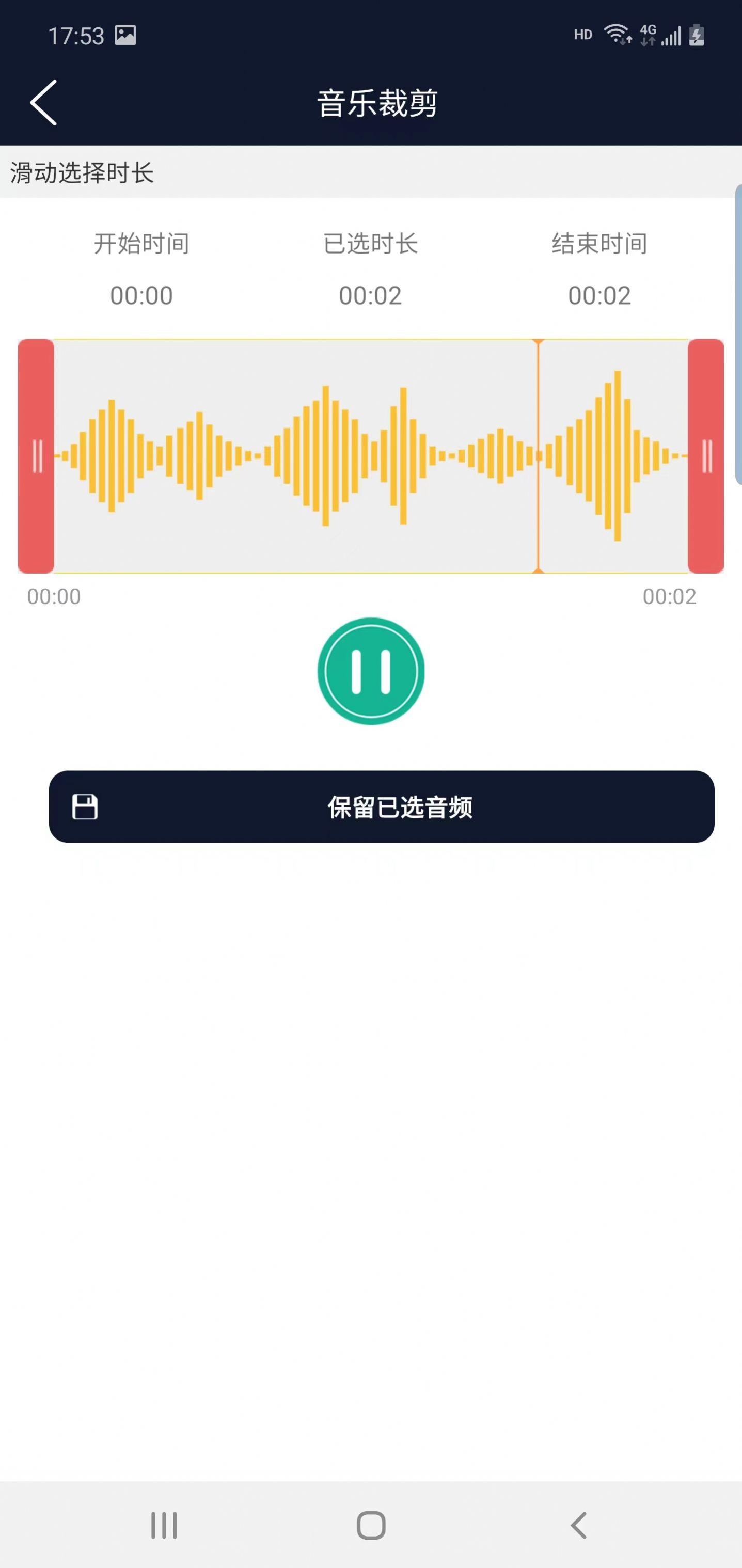Tap the Wi-Fi icon in status bar
The image size is (742, 1568).
(617, 34)
